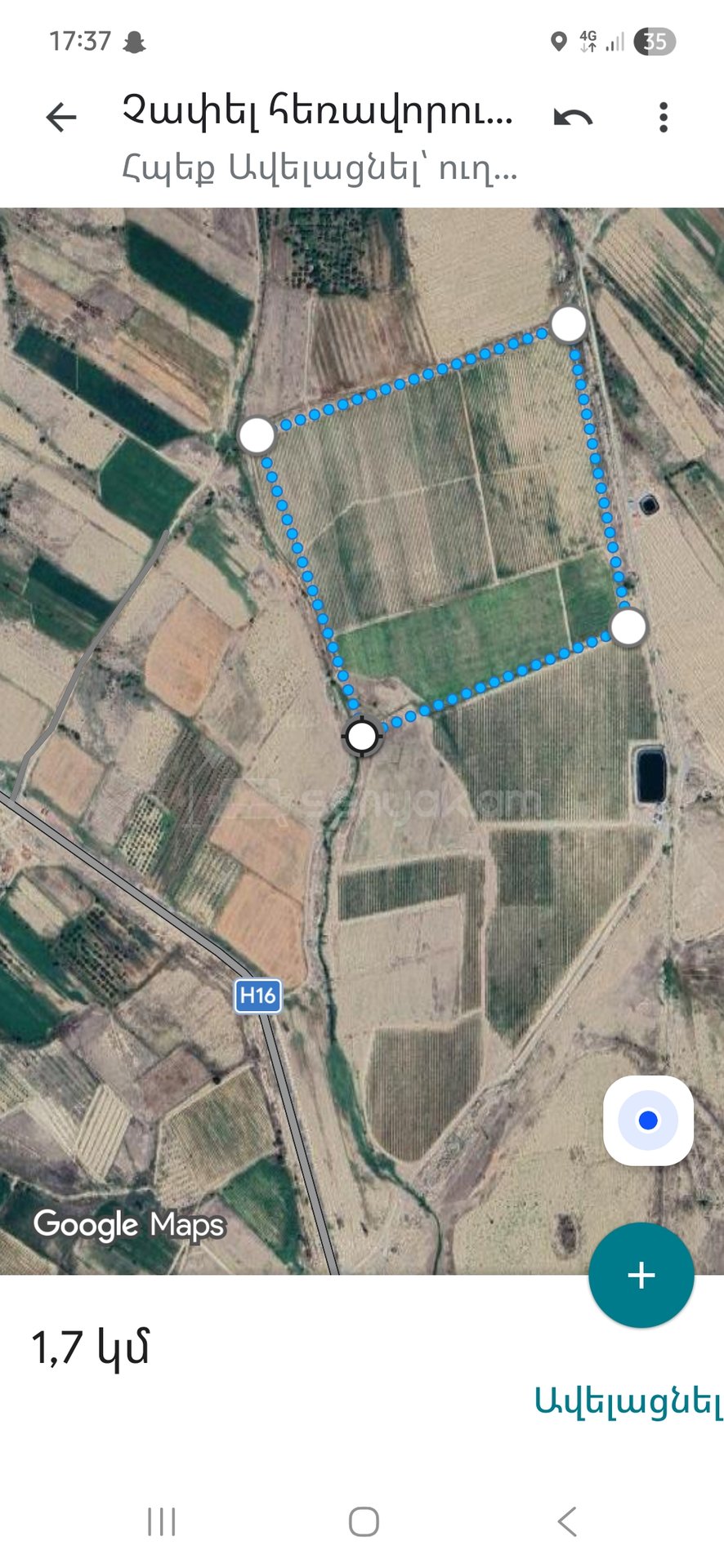Open the three-dot overflow menu
Screen dimensions: 724x1568
coord(664,118)
